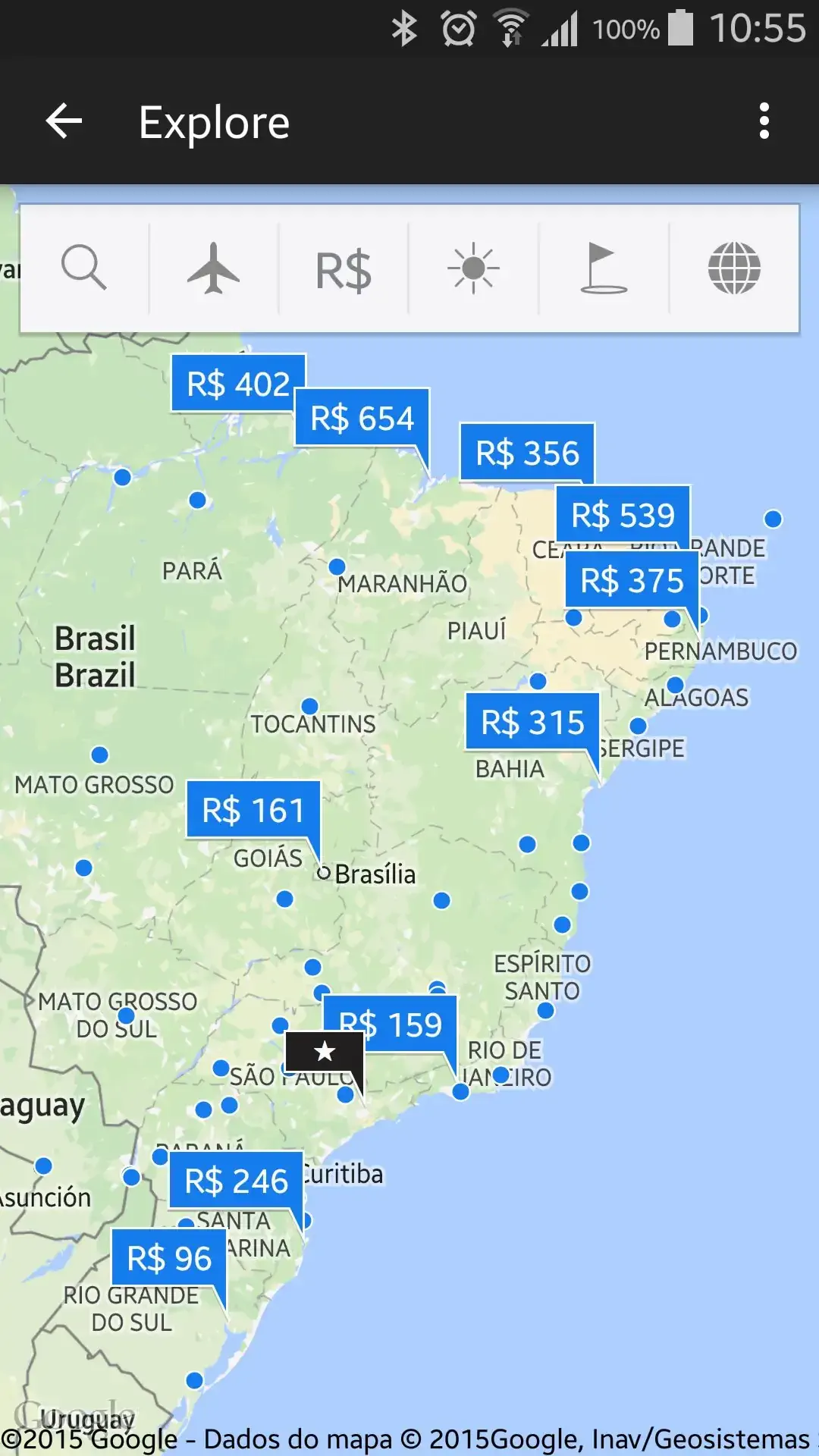
Task: Open the R$ price filter
Action: click(344, 270)
